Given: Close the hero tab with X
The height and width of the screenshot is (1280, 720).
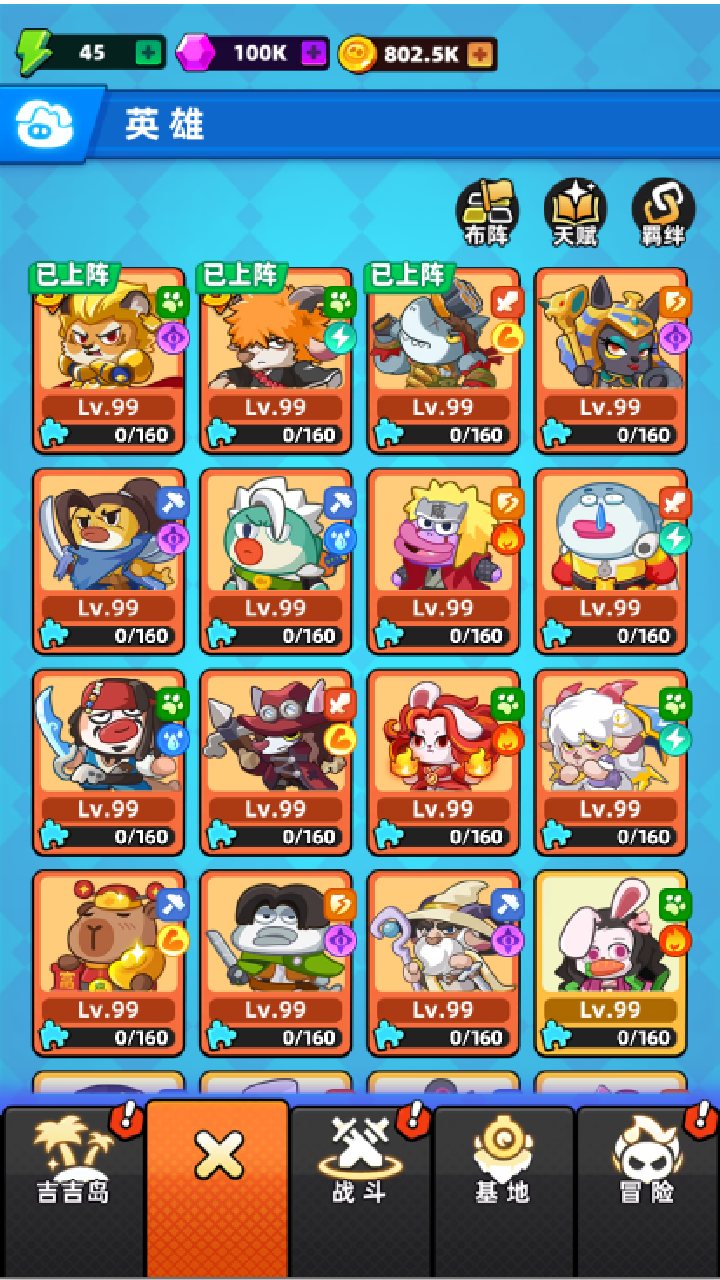Looking at the screenshot, I should tap(218, 1160).
